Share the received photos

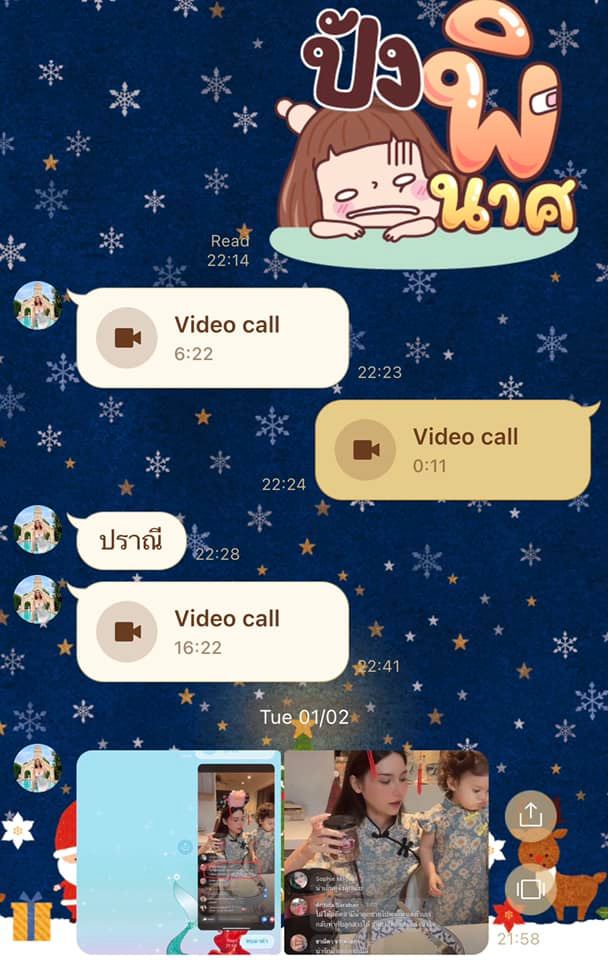click(x=530, y=816)
